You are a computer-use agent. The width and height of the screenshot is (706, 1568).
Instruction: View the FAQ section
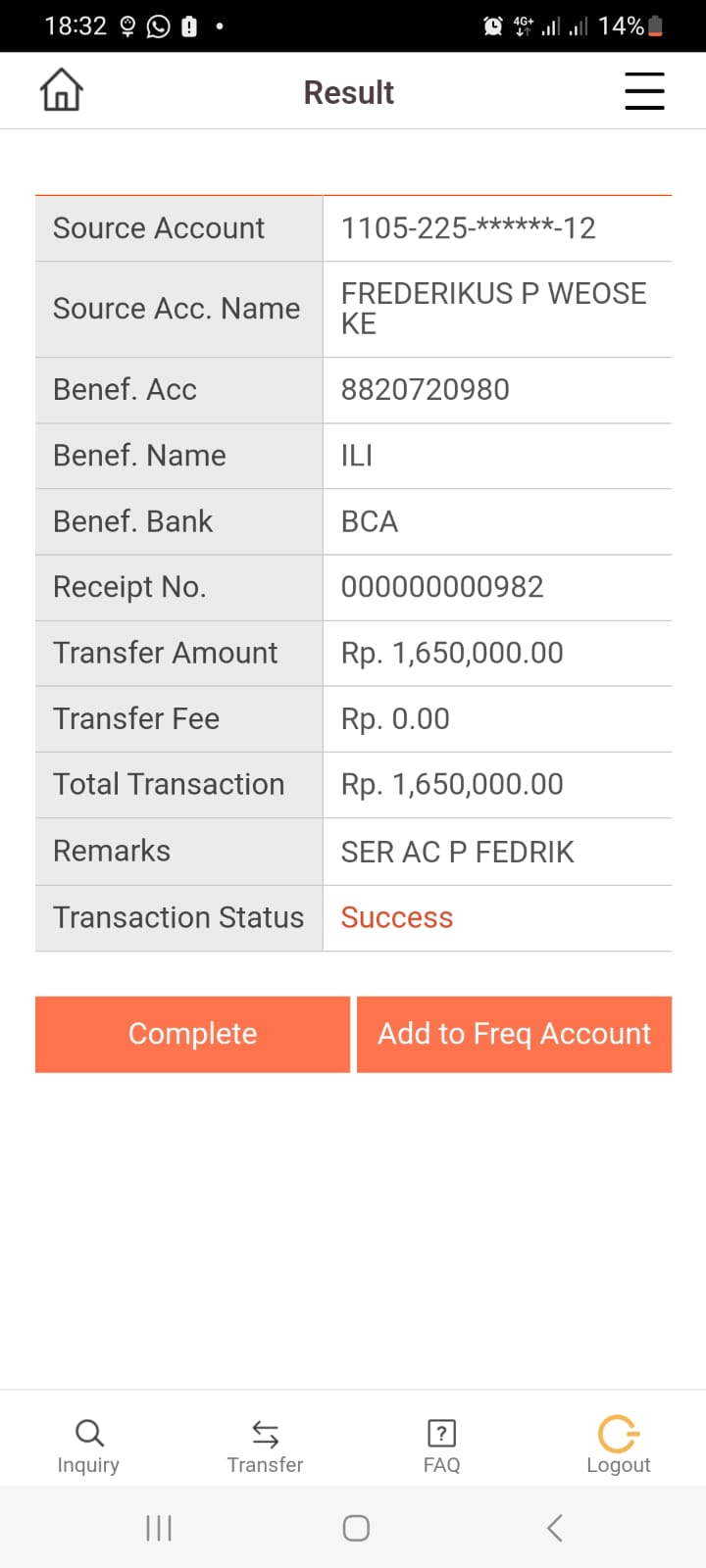[x=441, y=1445]
